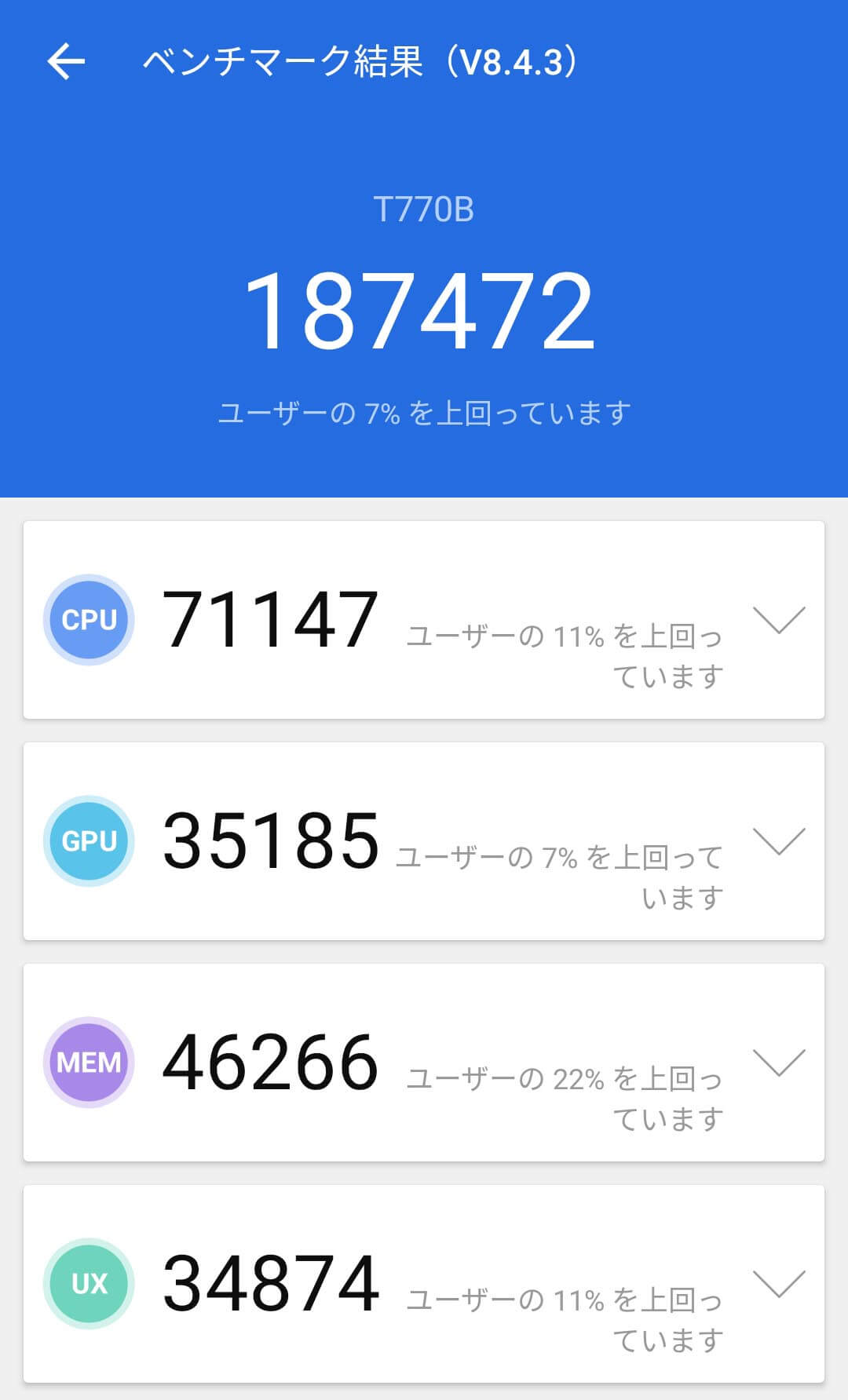Expand the CPU score details
848x1400 pixels.
779,620
